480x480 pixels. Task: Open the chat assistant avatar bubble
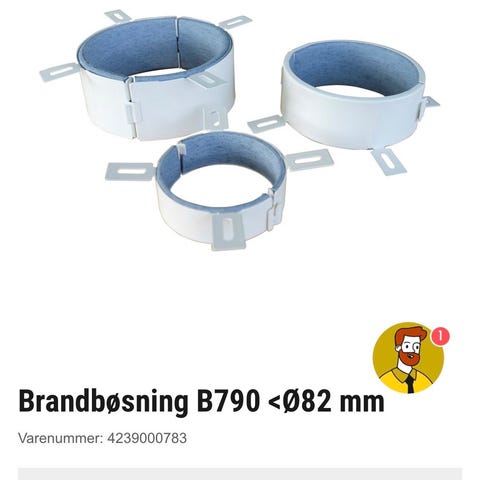408,358
